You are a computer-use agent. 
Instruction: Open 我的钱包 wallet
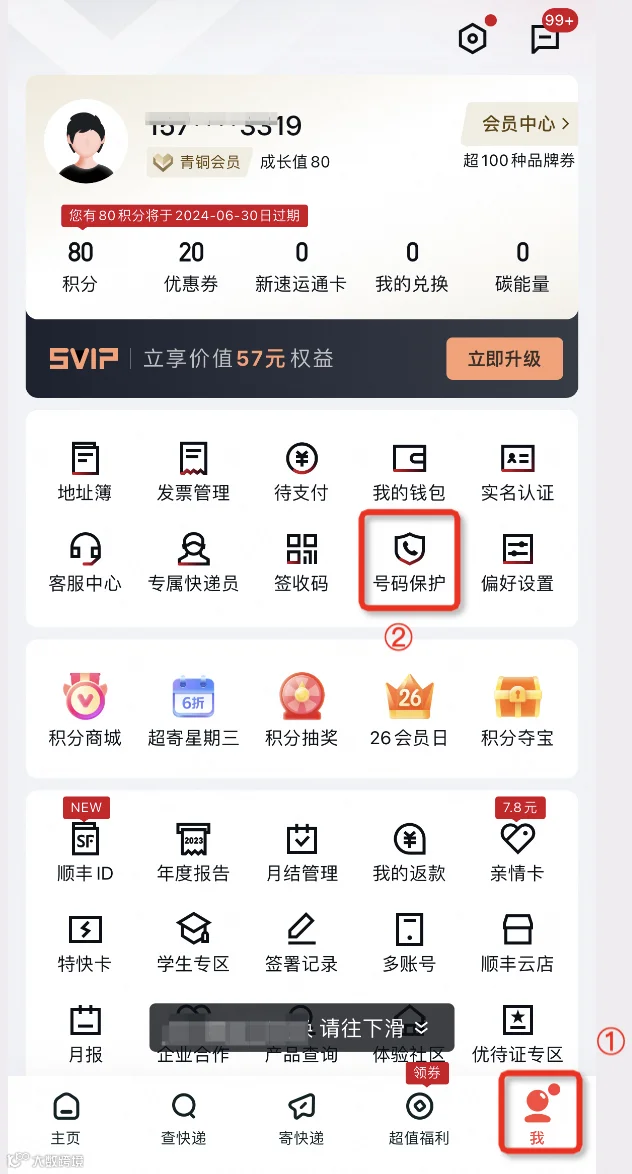click(409, 472)
